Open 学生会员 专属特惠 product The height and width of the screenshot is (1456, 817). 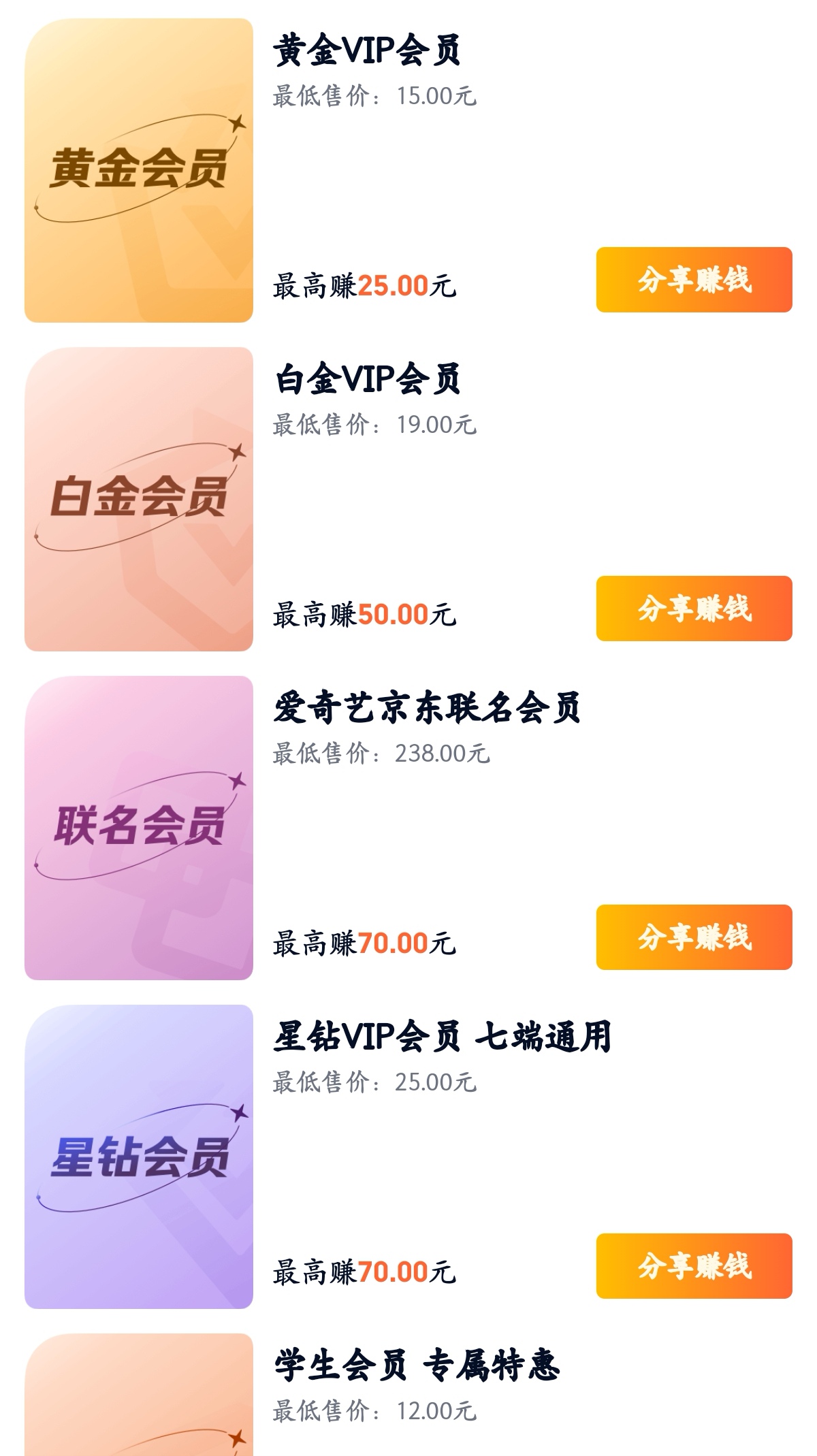(417, 1365)
